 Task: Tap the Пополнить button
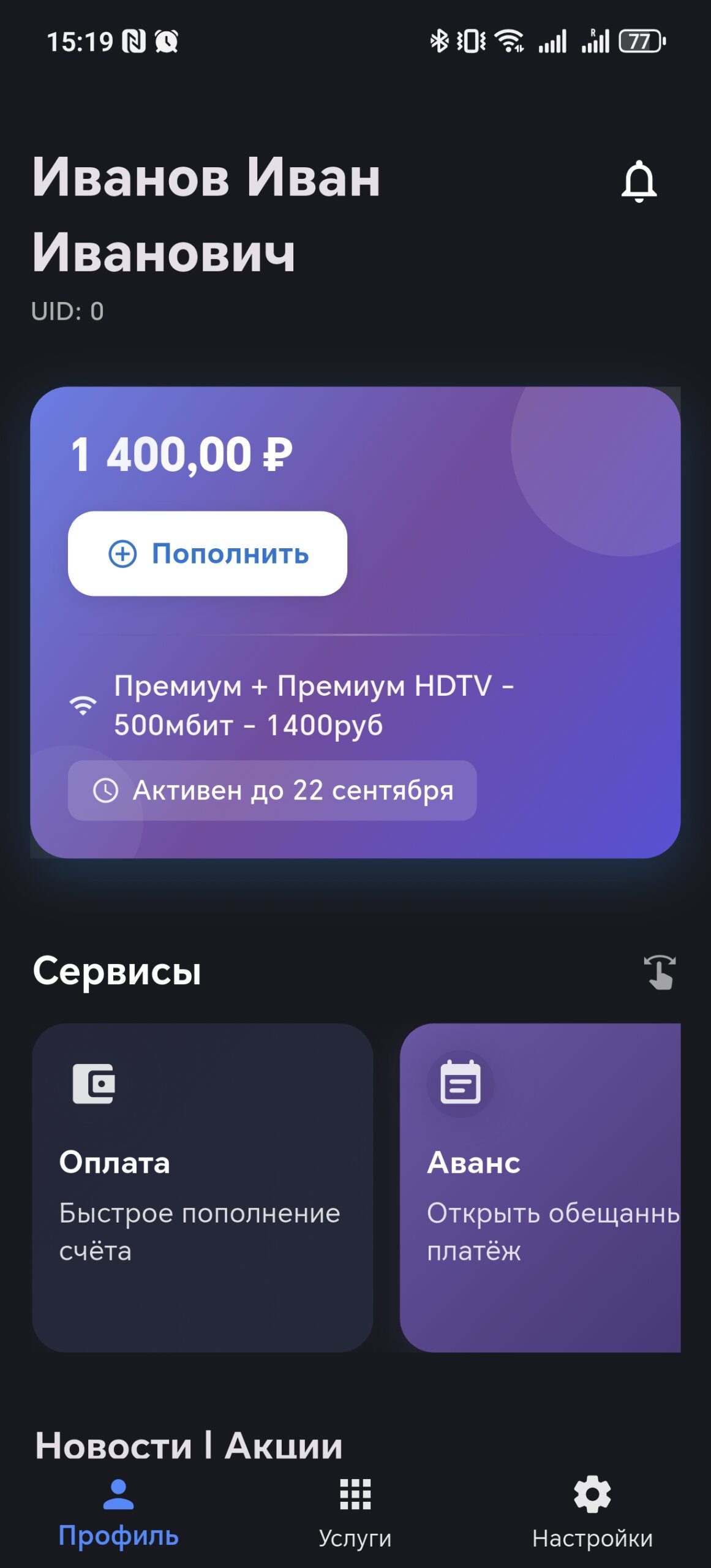pyautogui.click(x=208, y=554)
